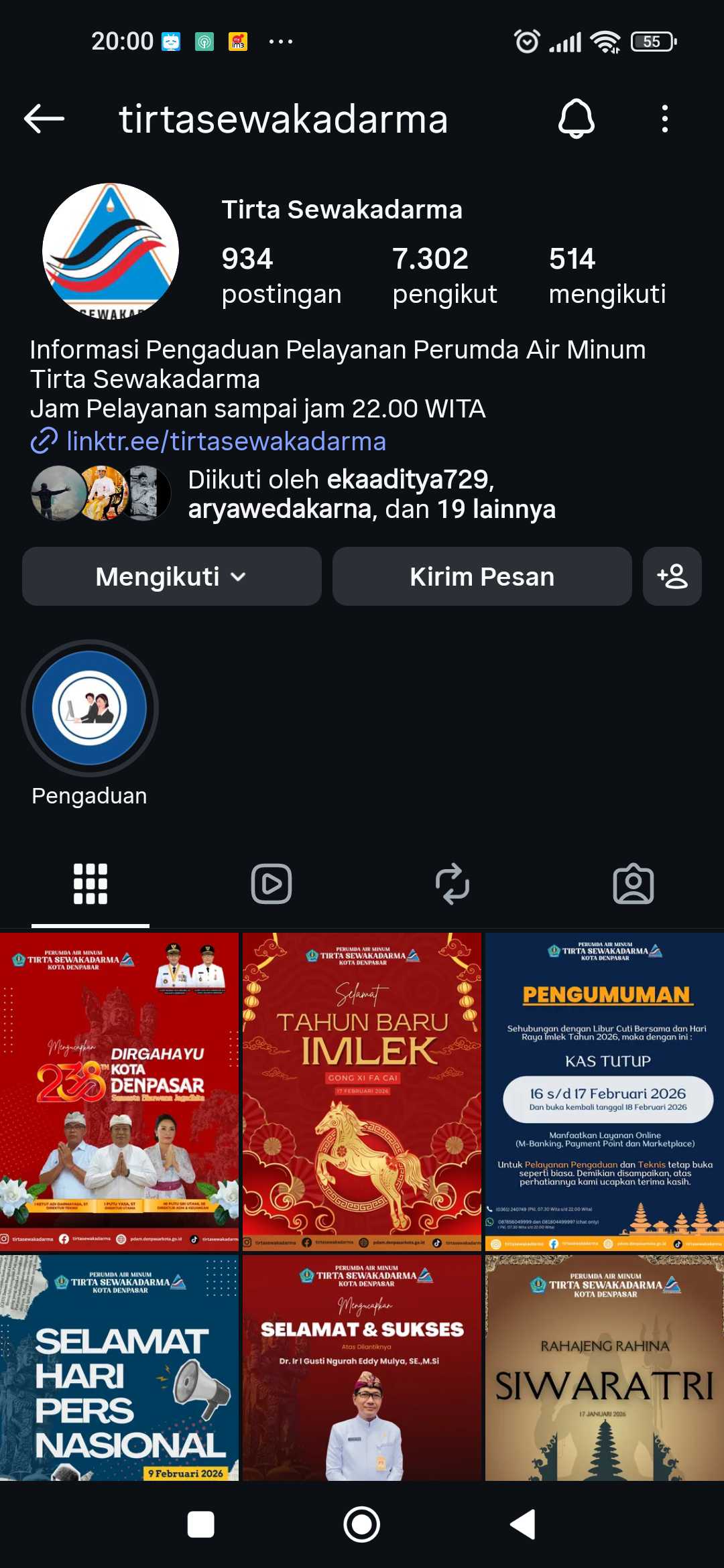The image size is (724, 1568).
Task: Tap Kirim Pesan to message the account
Action: click(x=482, y=576)
